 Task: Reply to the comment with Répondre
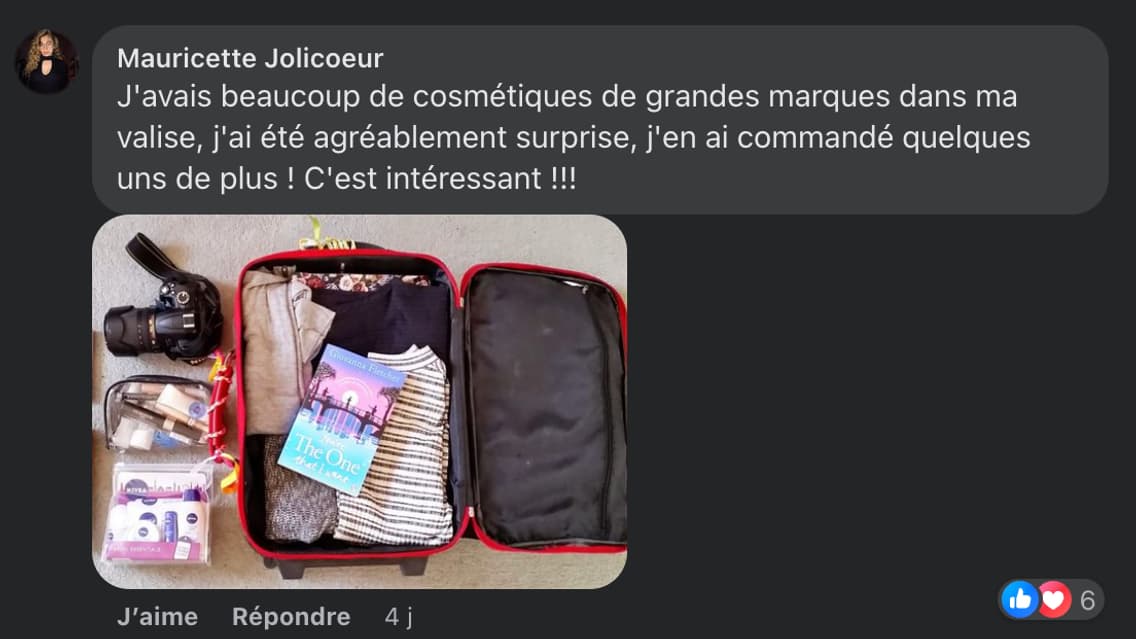point(291,617)
